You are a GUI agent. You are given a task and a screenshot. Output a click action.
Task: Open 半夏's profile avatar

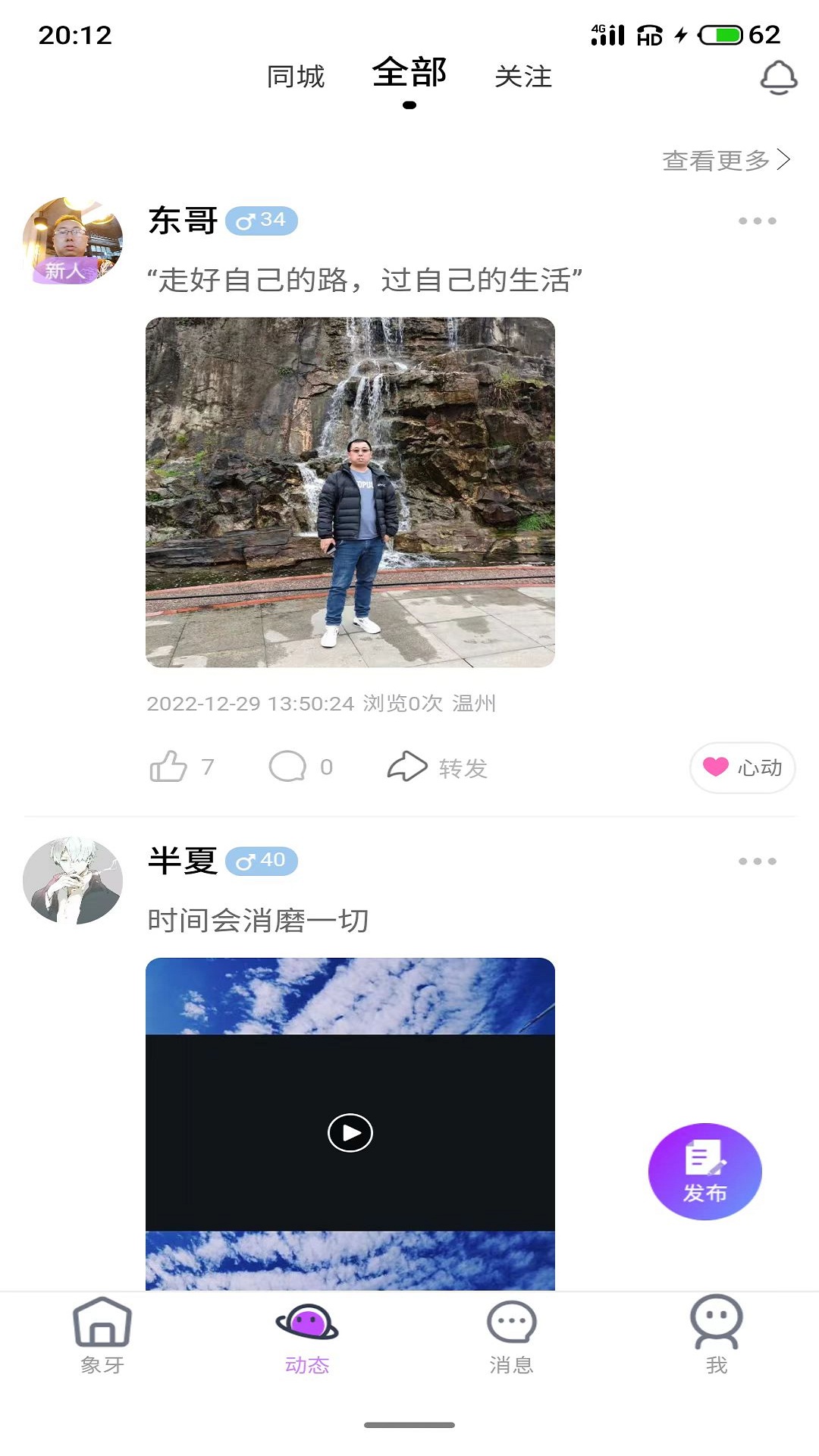coord(73,880)
